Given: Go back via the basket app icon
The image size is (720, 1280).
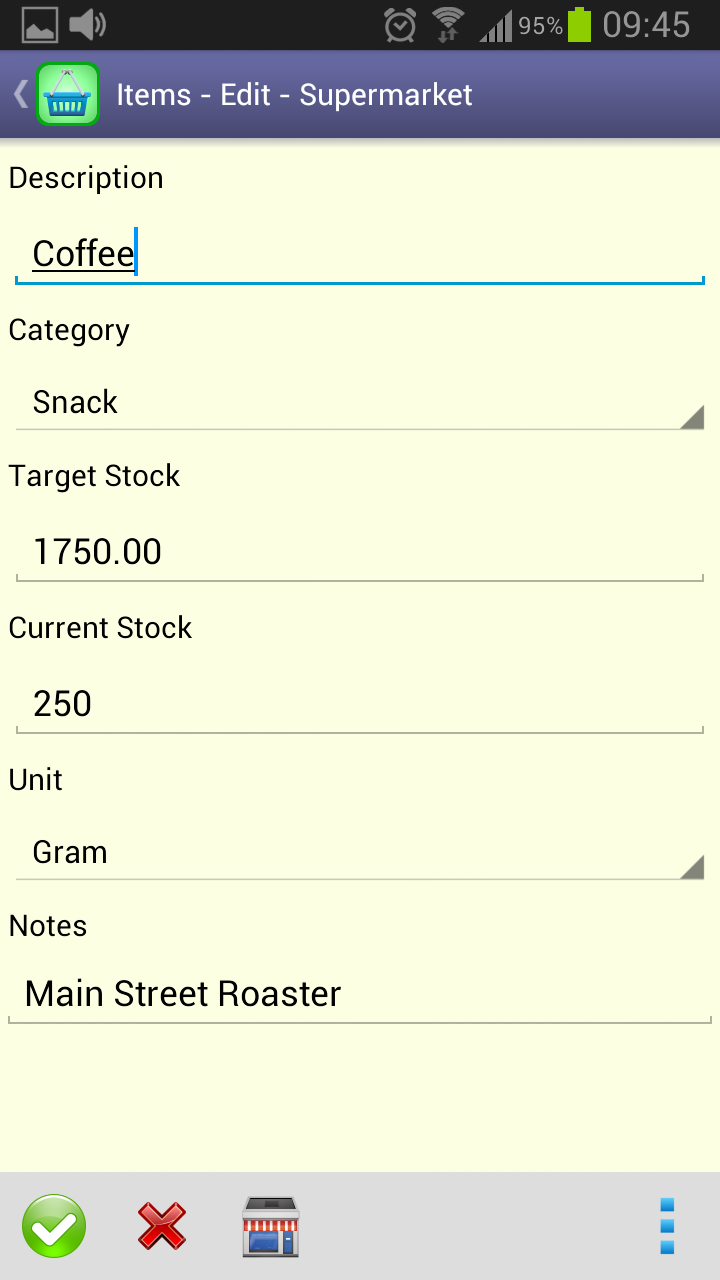Looking at the screenshot, I should 66,95.
